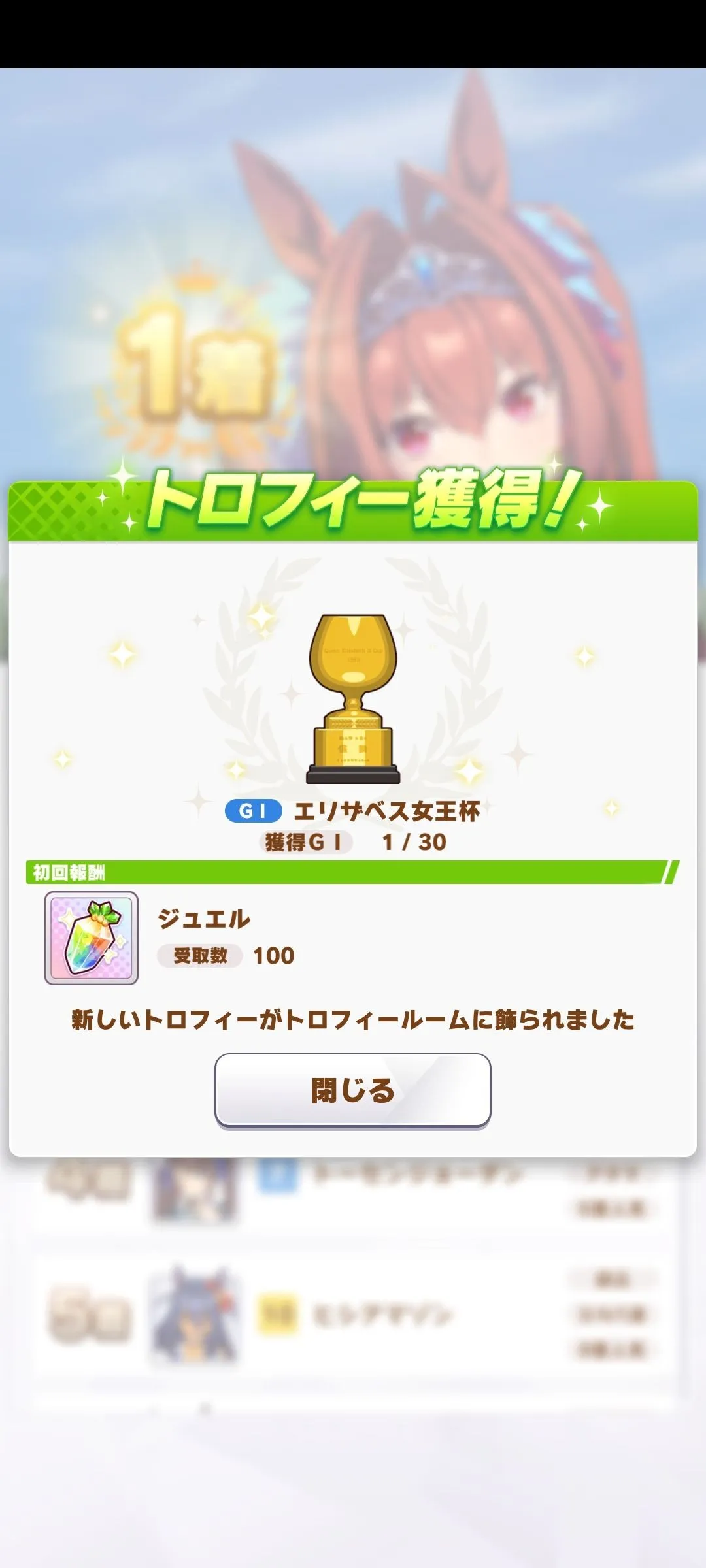
Task: Close the trophy dialog with 閉じる
Action: click(353, 1090)
